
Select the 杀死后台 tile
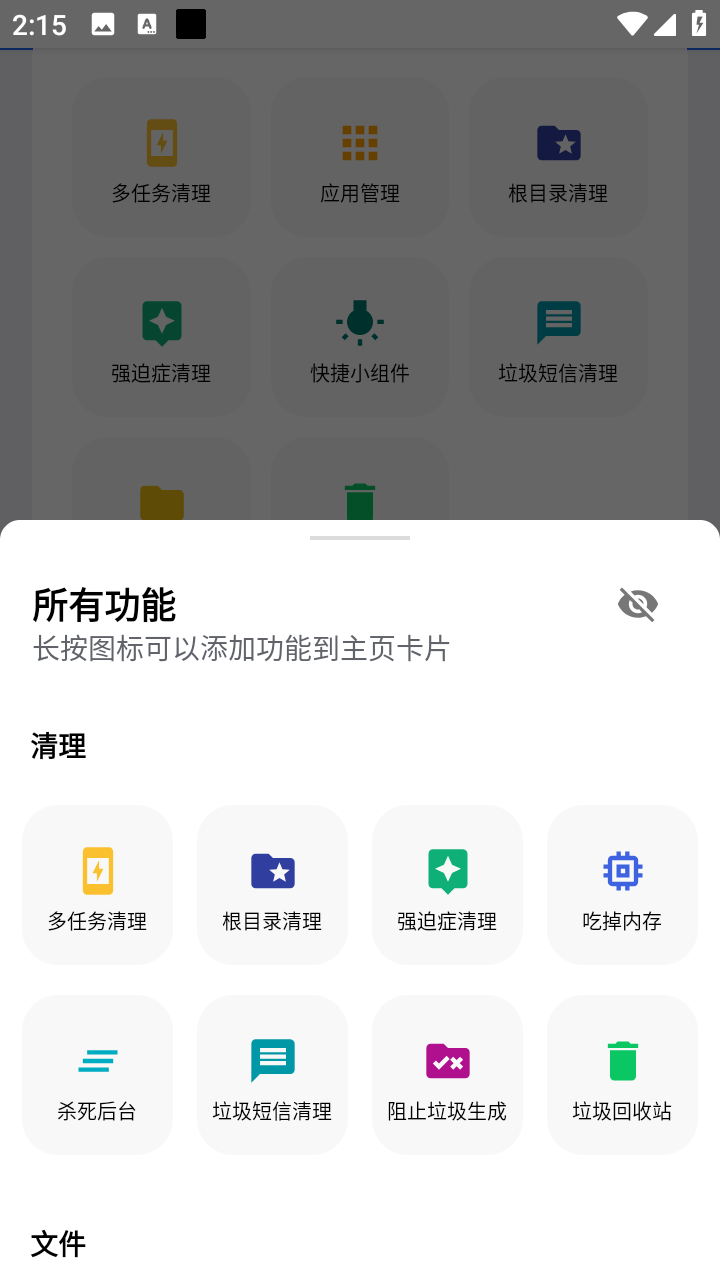point(97,1075)
